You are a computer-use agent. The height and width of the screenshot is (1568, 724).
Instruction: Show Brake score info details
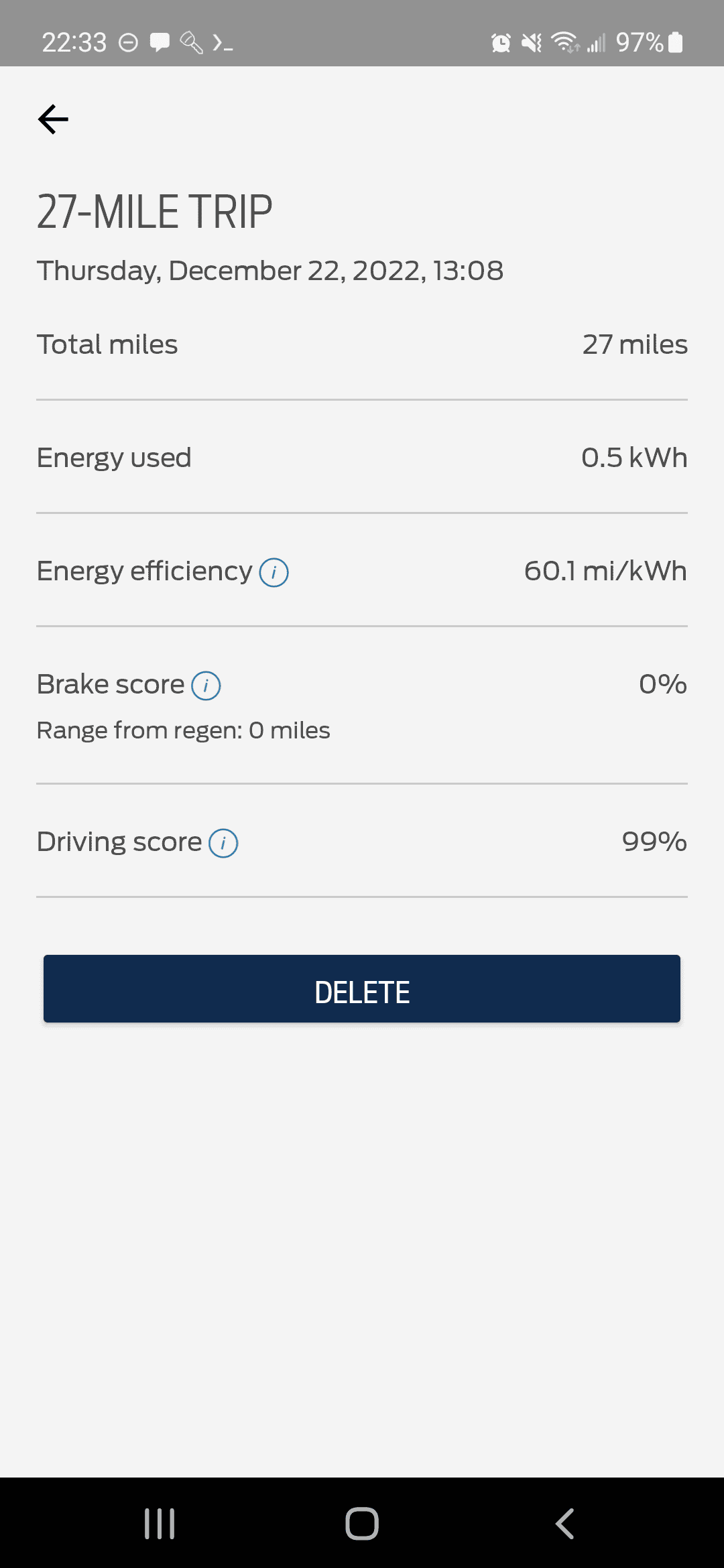[x=206, y=685]
